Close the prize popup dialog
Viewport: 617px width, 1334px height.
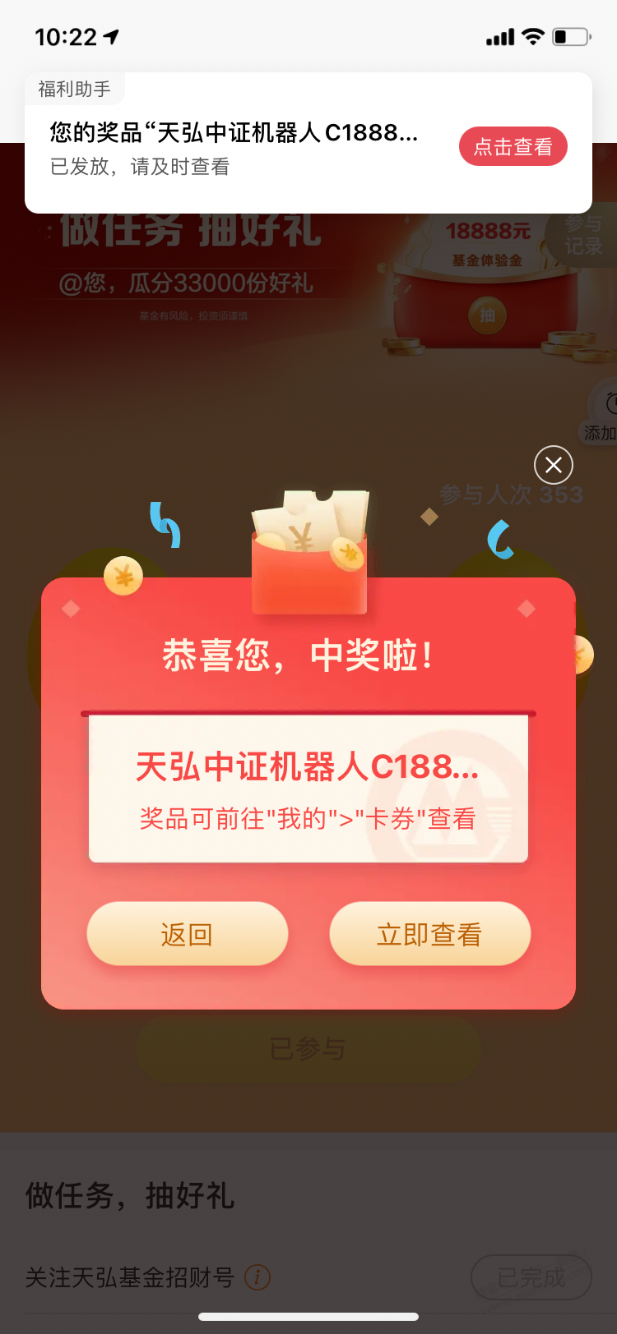pyautogui.click(x=554, y=465)
